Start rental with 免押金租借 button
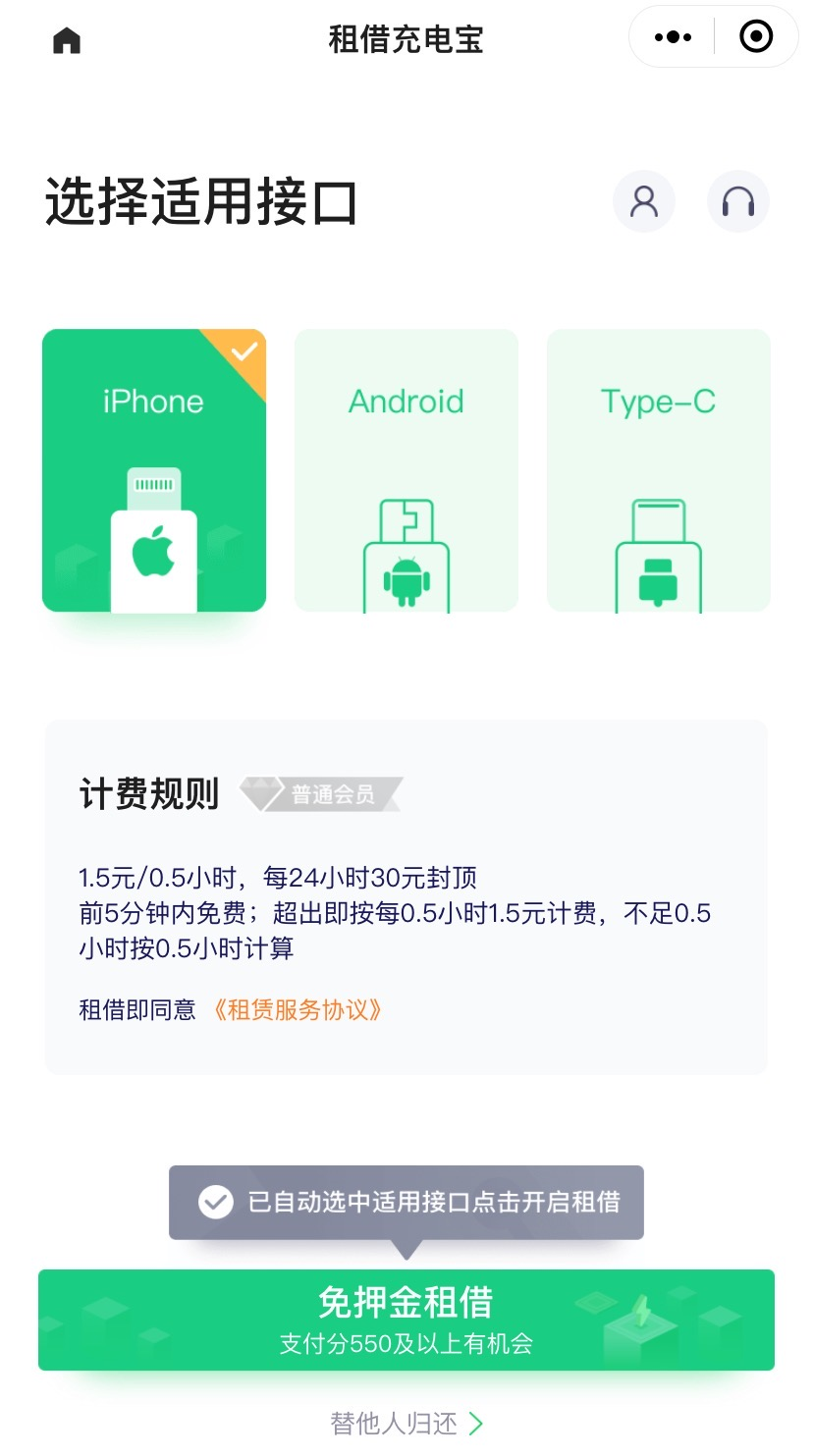Image resolution: width=813 pixels, height=1456 pixels. [406, 1319]
